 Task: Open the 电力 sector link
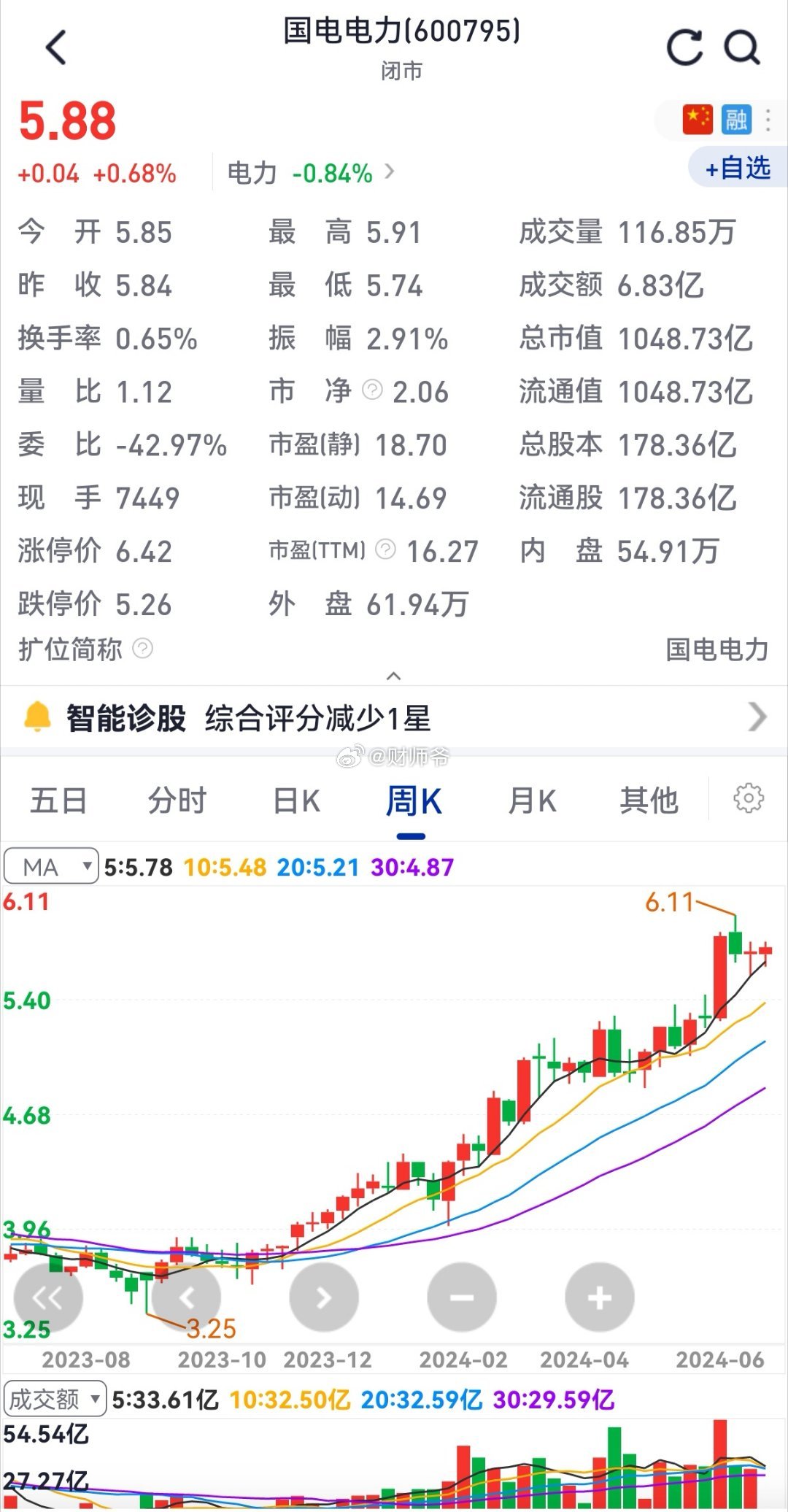coord(310,174)
